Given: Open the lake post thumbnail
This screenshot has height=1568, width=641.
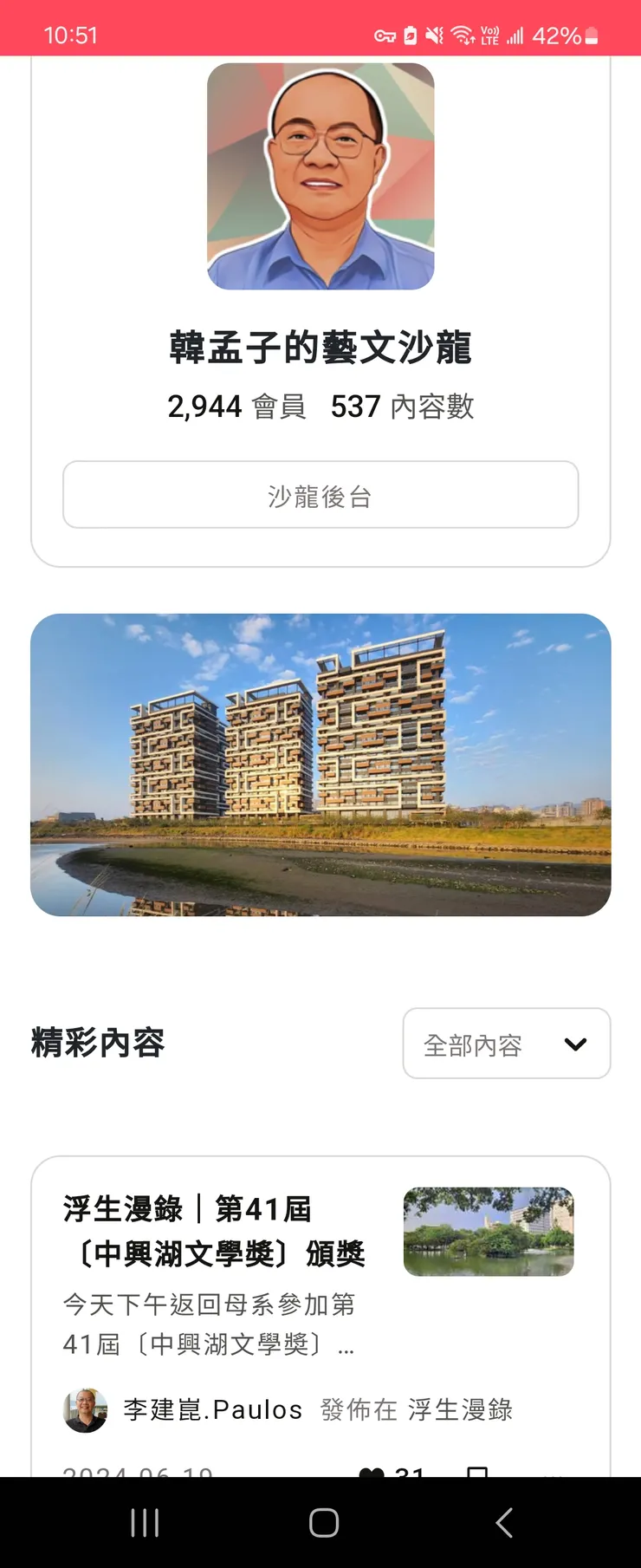Looking at the screenshot, I should (489, 1231).
